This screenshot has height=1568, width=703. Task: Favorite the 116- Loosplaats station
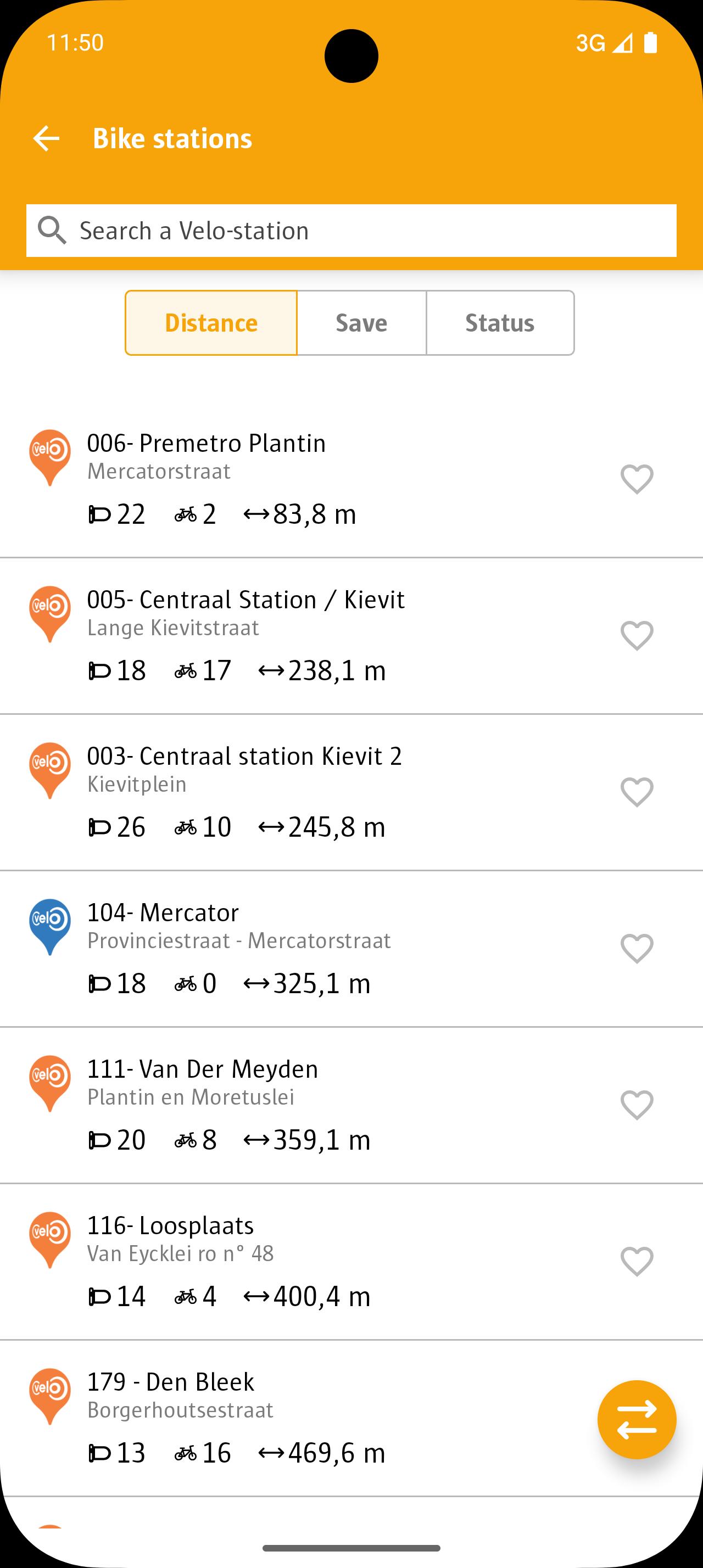point(637,1262)
